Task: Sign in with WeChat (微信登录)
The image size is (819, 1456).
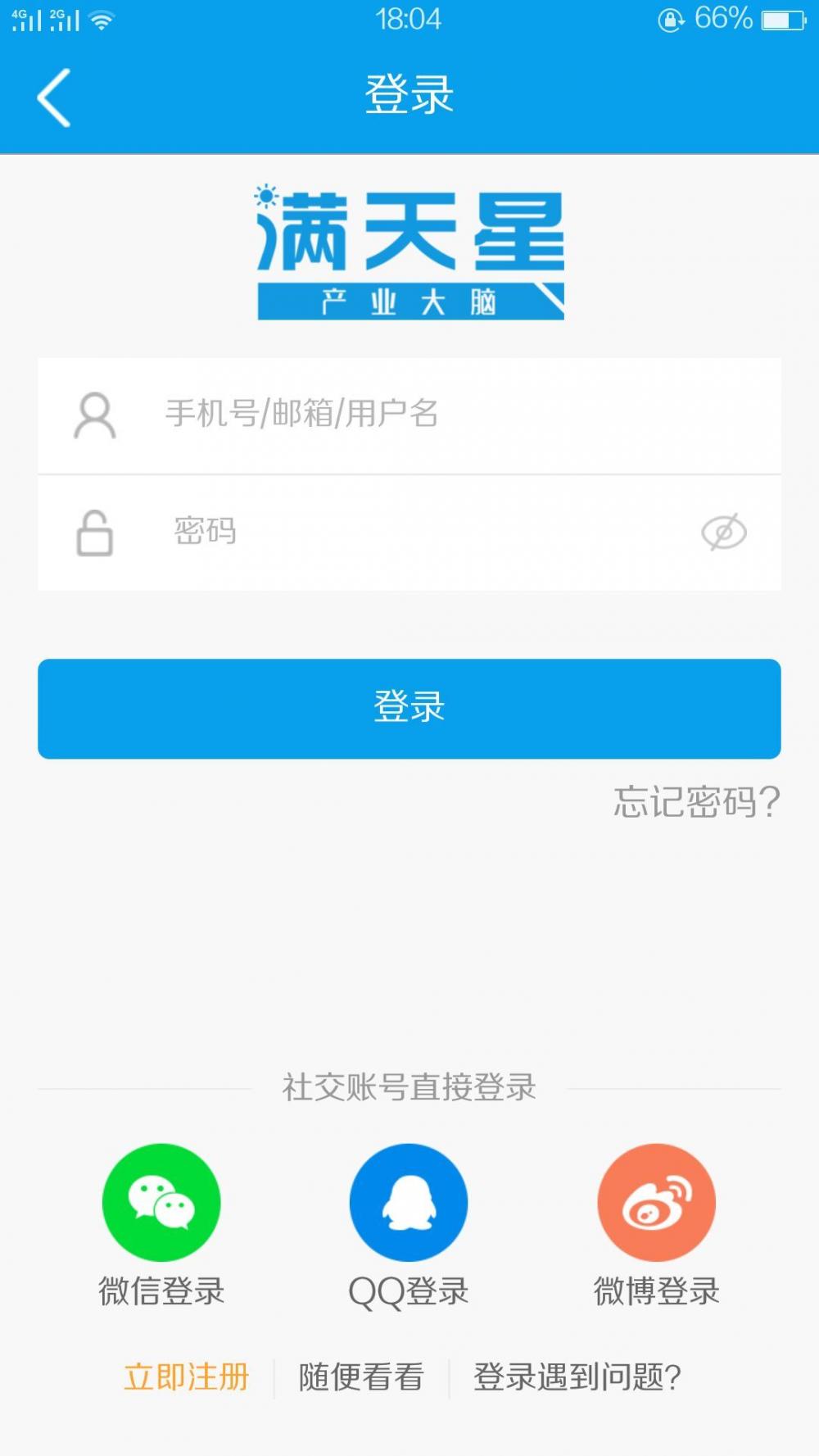Action: coord(161,1226)
